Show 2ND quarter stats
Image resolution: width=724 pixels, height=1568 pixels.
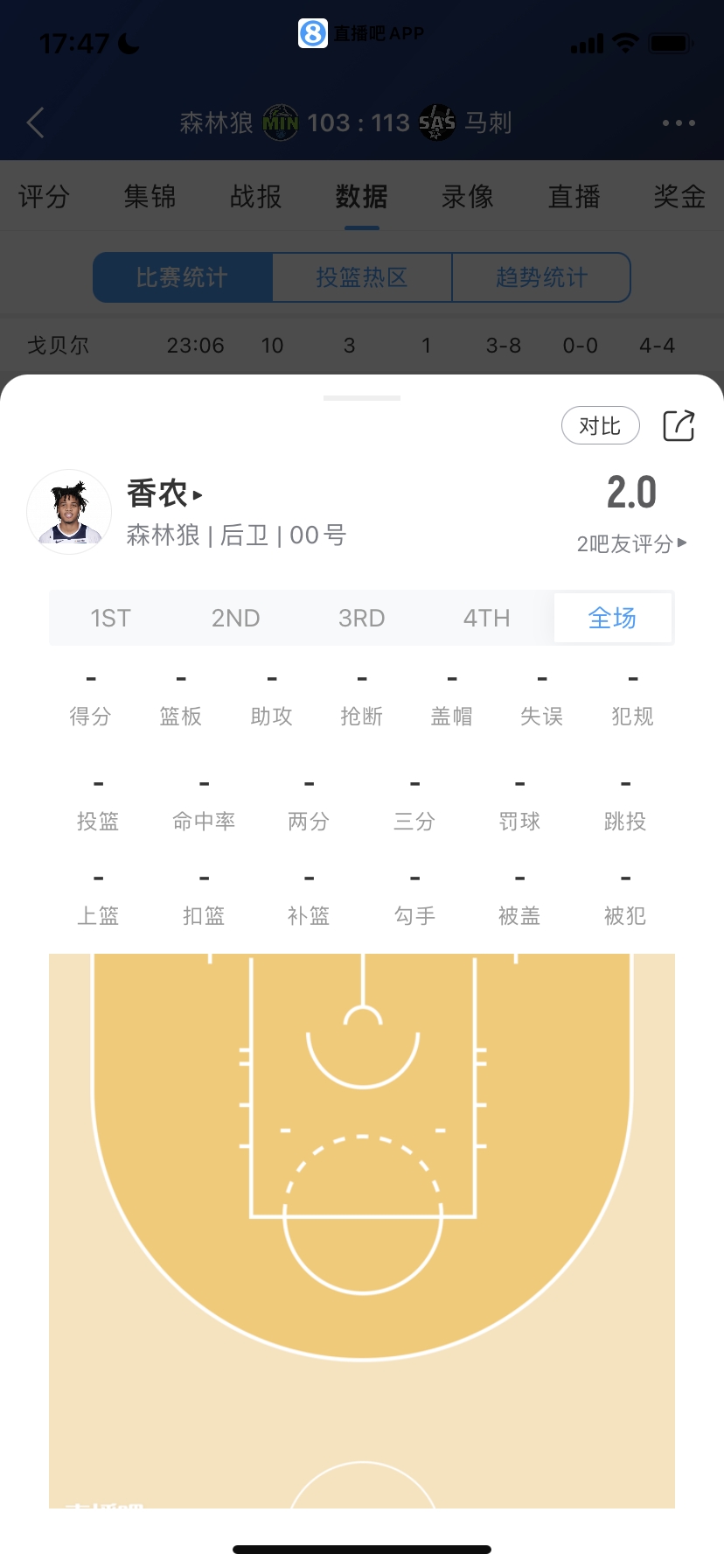point(235,619)
